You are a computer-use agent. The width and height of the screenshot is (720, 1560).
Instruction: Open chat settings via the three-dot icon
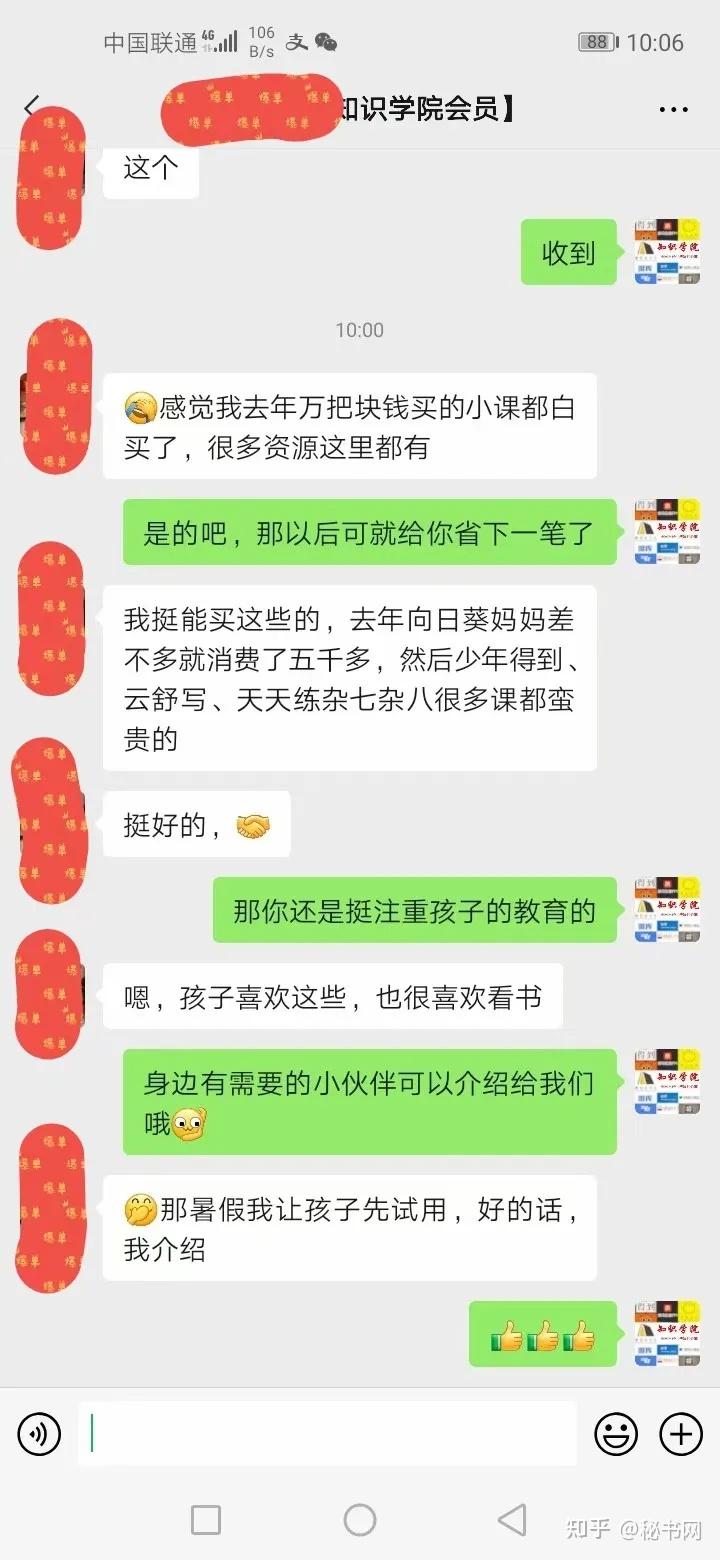(x=674, y=108)
